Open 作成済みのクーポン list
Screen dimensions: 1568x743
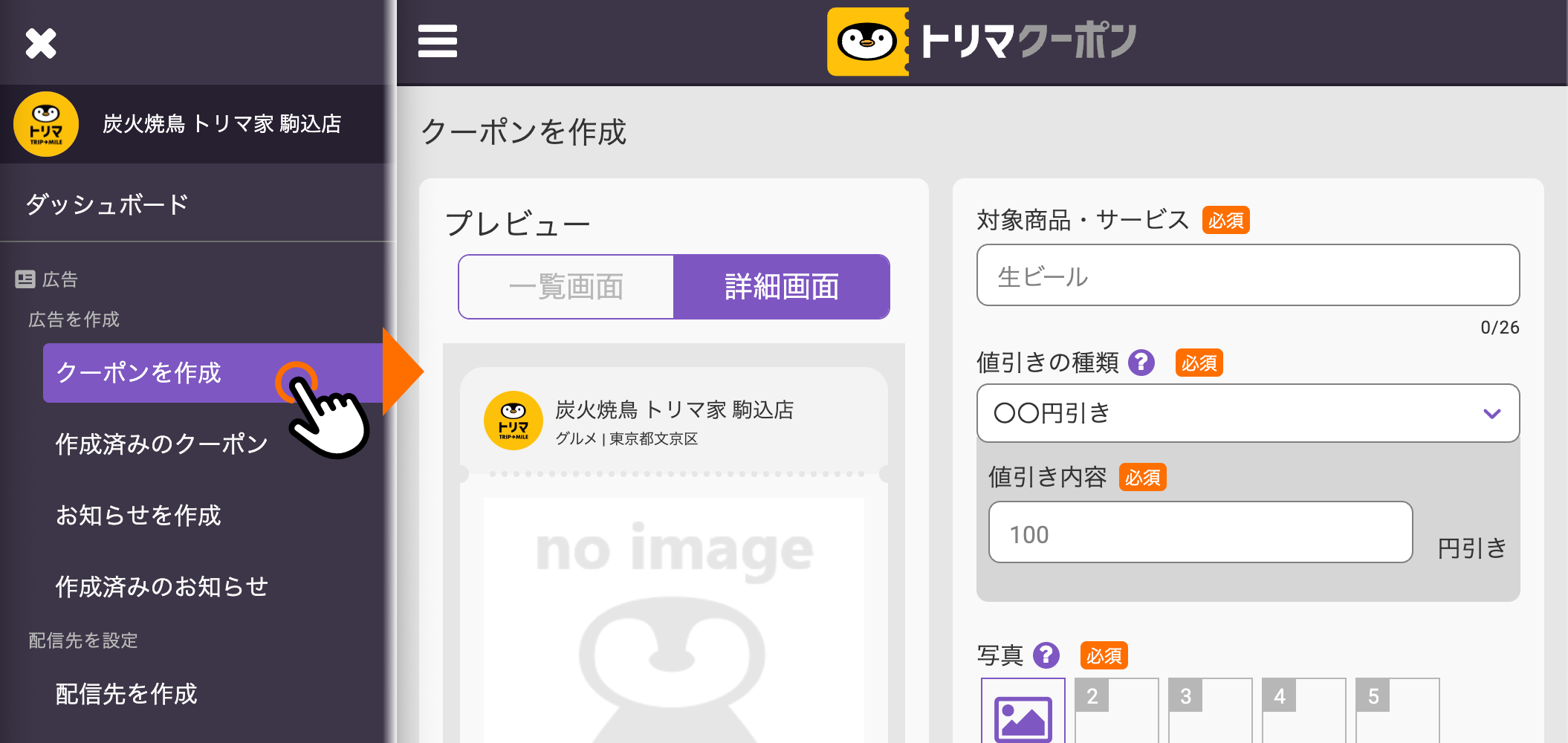161,444
